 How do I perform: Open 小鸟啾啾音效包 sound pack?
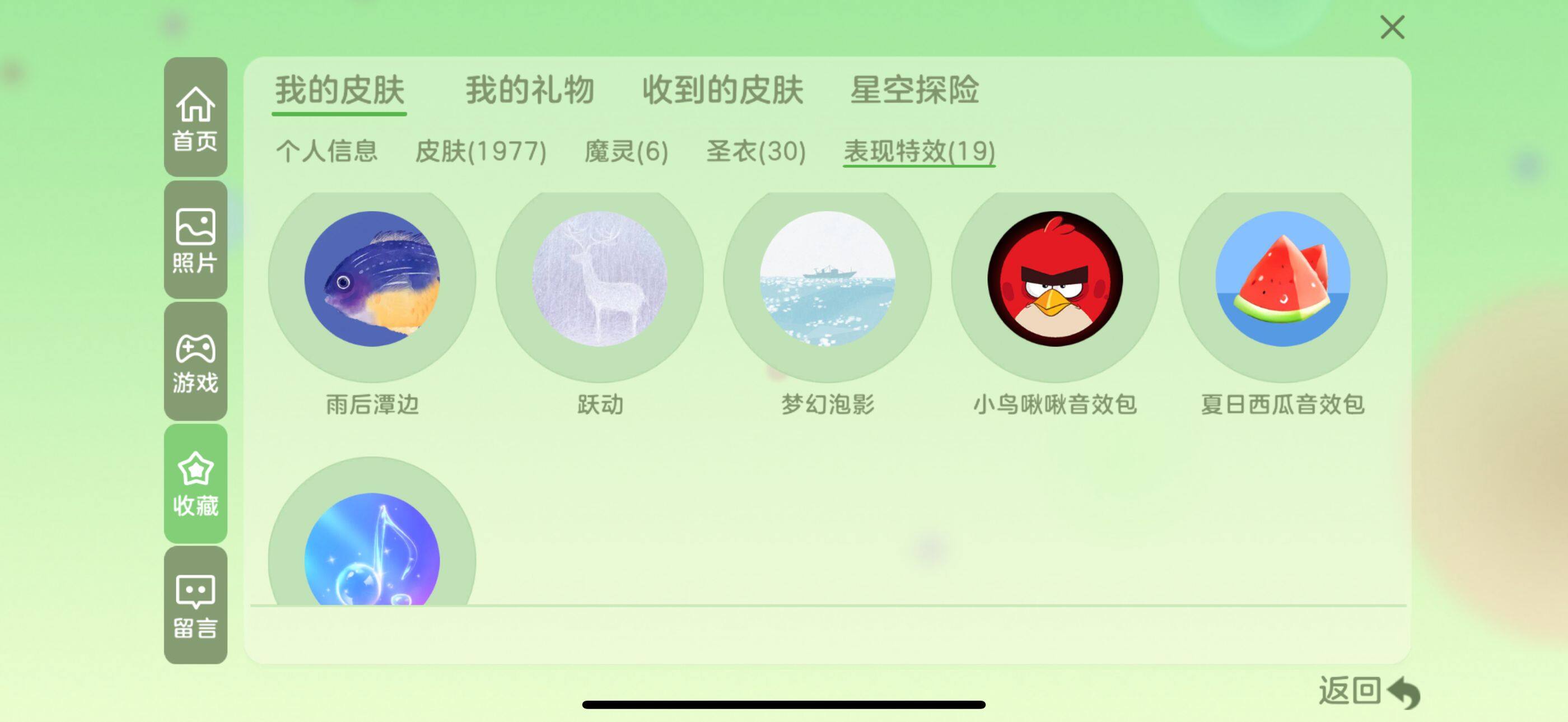1055,280
